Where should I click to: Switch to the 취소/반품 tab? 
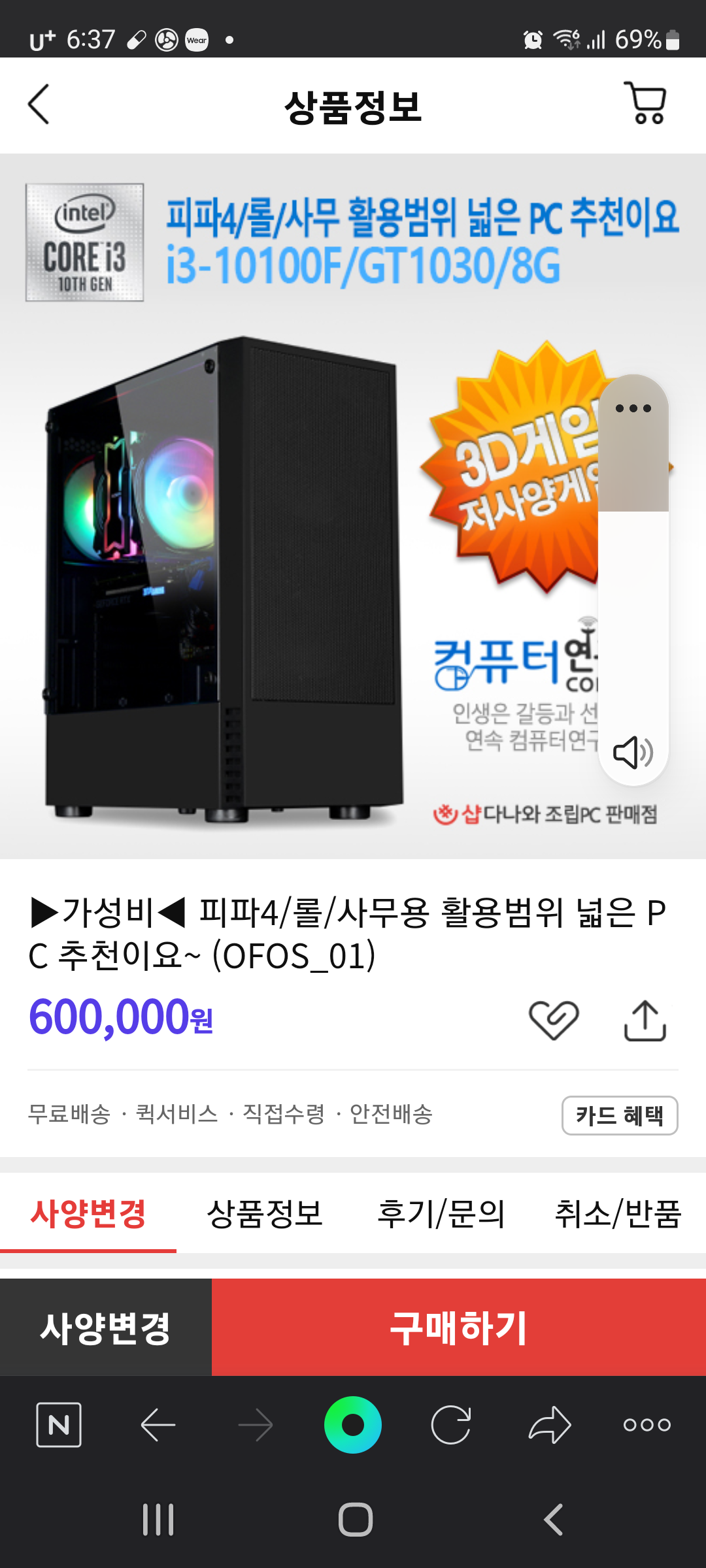tap(618, 1214)
